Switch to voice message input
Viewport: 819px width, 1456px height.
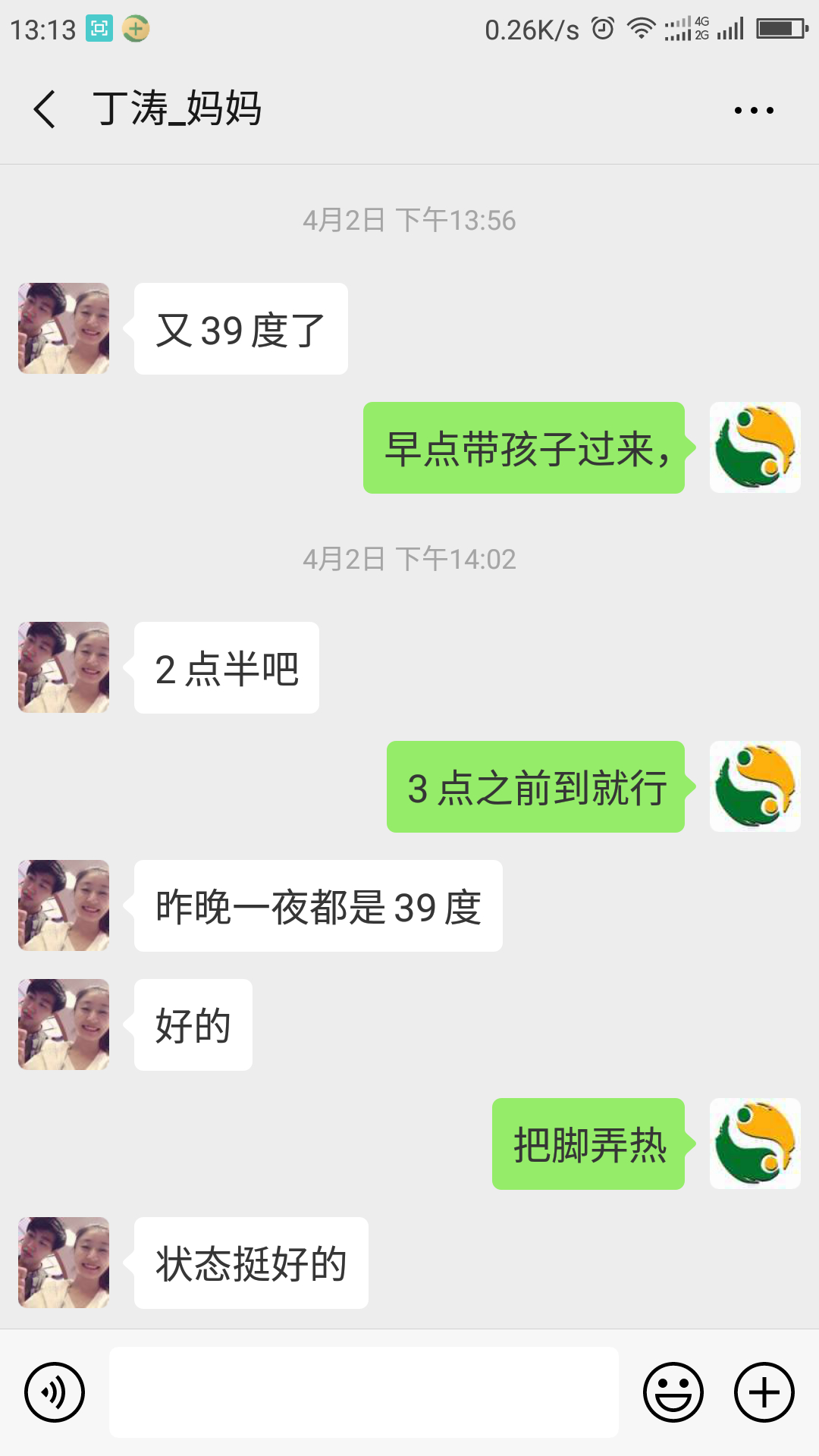(55, 1392)
